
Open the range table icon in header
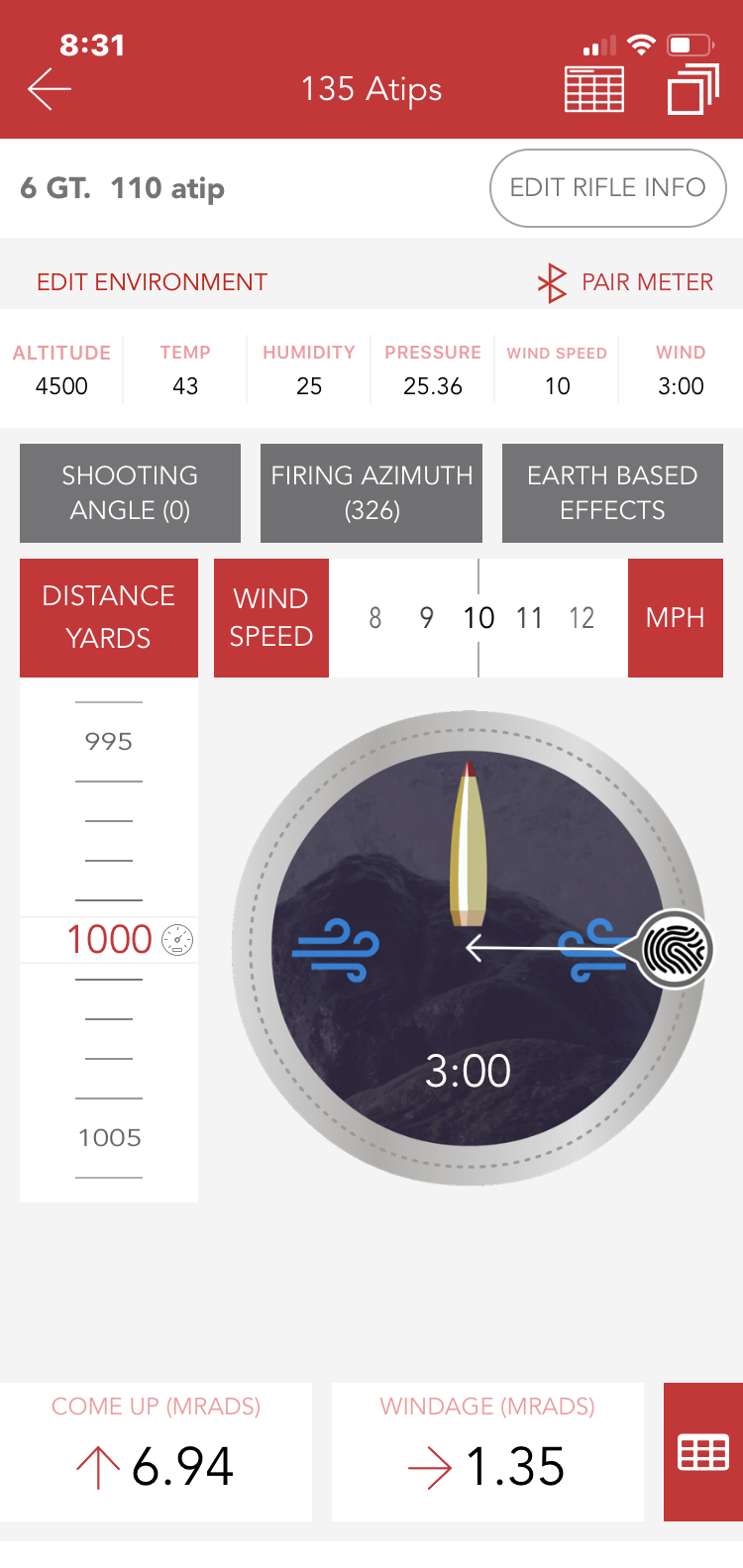(x=594, y=89)
